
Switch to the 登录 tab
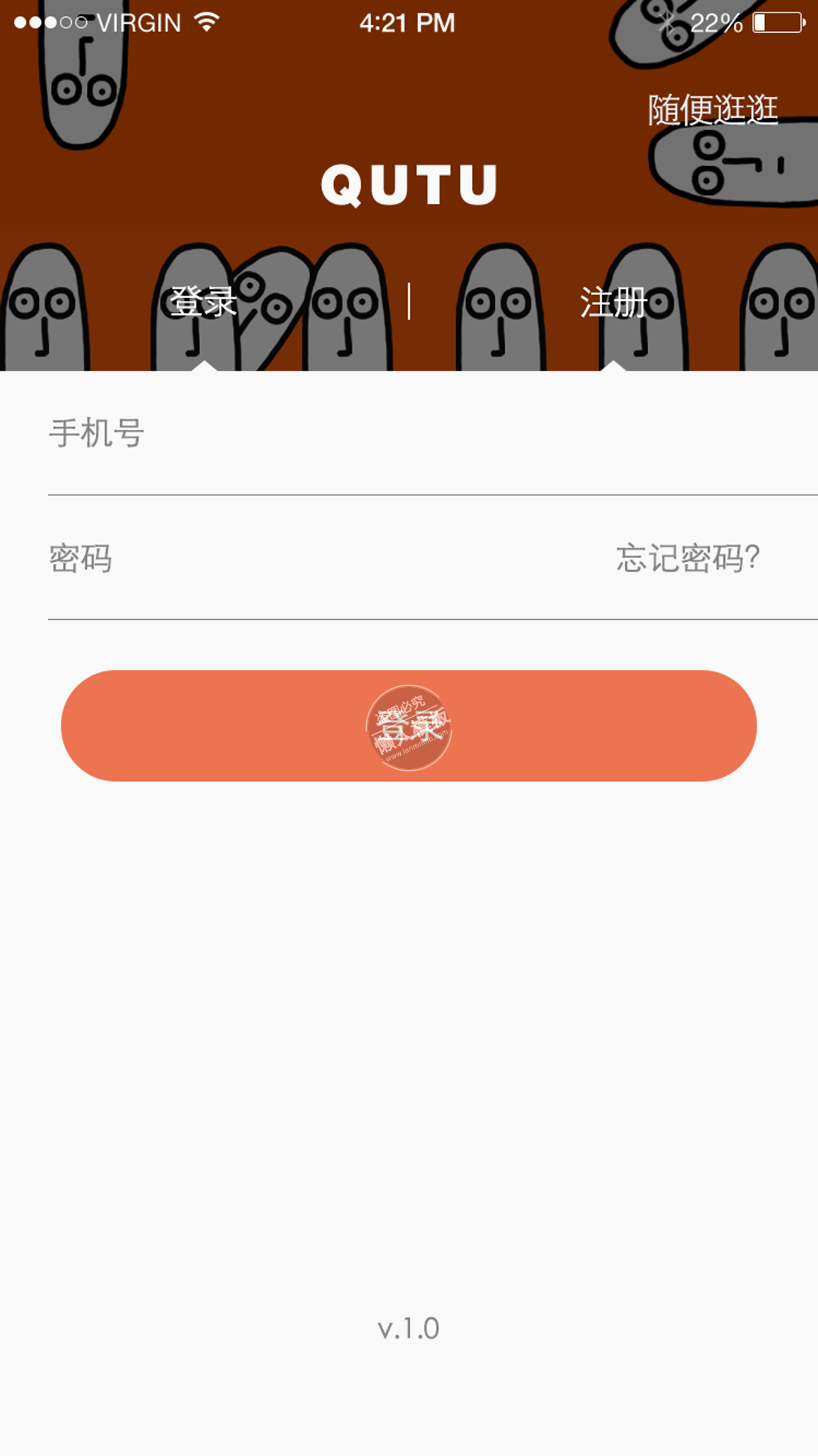[203, 302]
